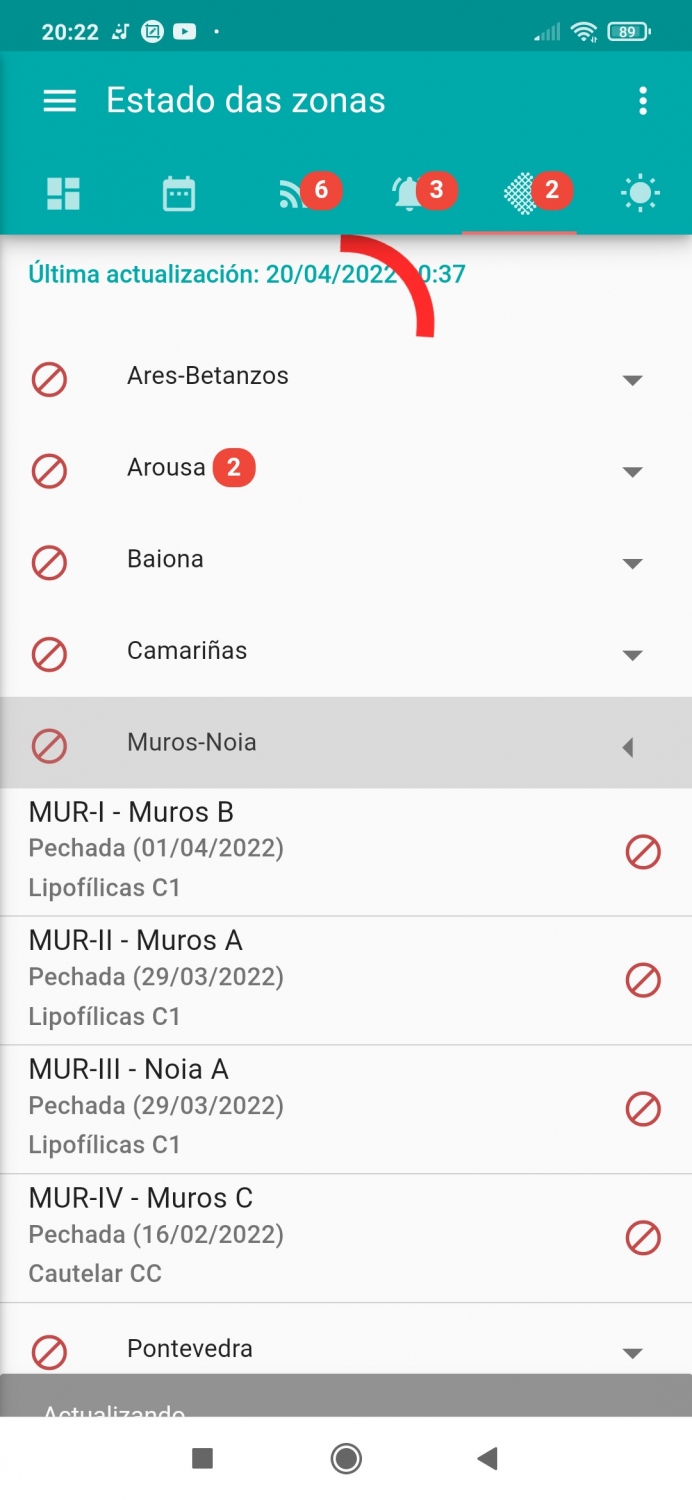Go to the system home screen
Image resolution: width=692 pixels, height=1500 pixels.
coord(346,1459)
